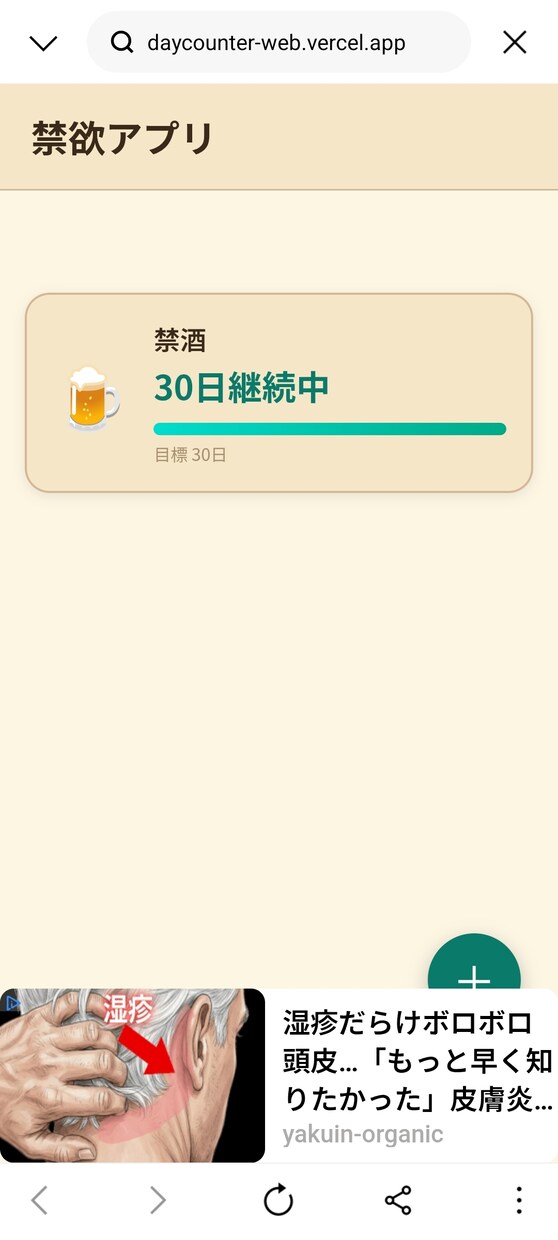Go forward to the next page
The height and width of the screenshot is (1240, 558).
pyautogui.click(x=158, y=1200)
